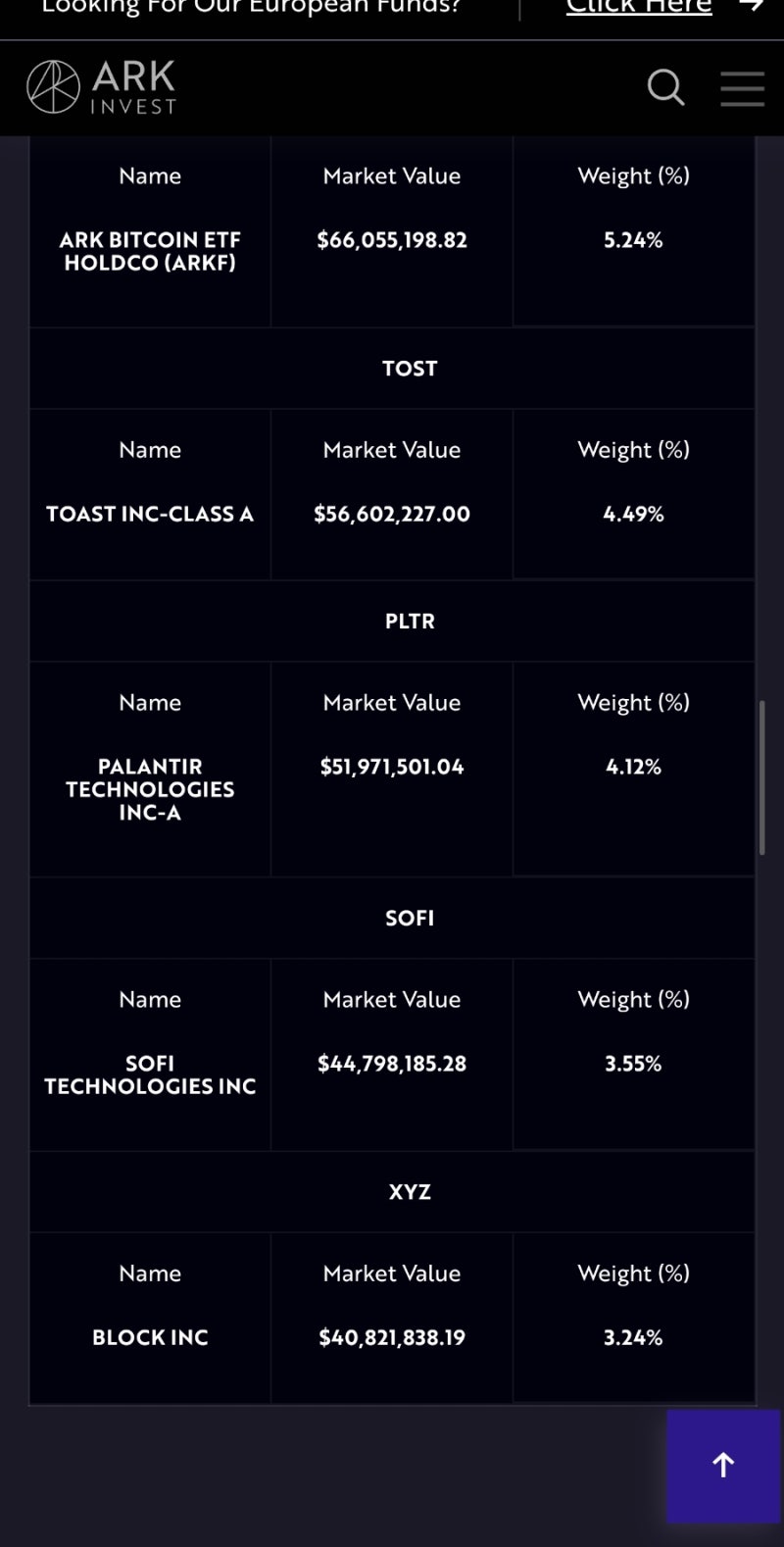Click the back-to-top arrow button
Image resolution: width=784 pixels, height=1547 pixels.
722,1466
